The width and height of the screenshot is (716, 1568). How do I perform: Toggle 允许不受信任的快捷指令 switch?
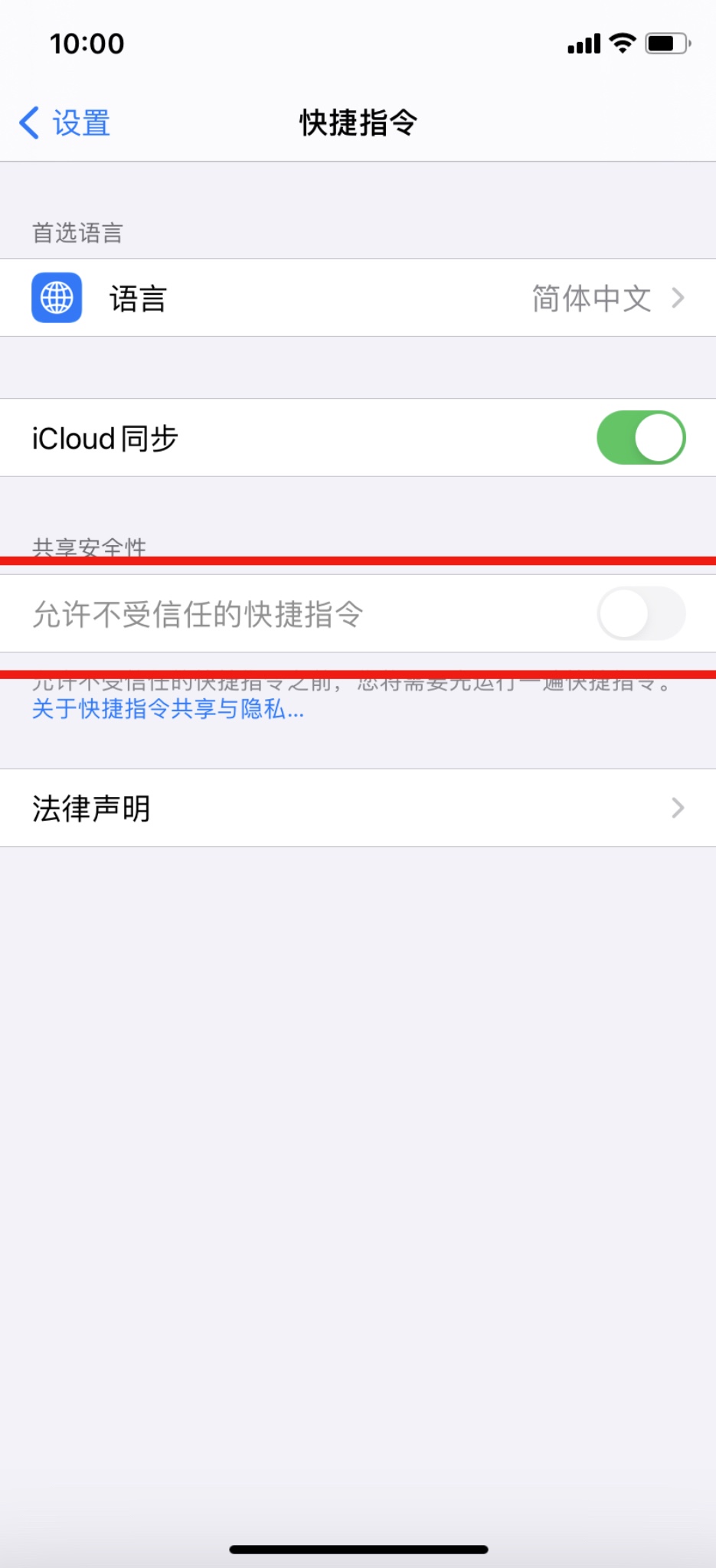tap(640, 613)
